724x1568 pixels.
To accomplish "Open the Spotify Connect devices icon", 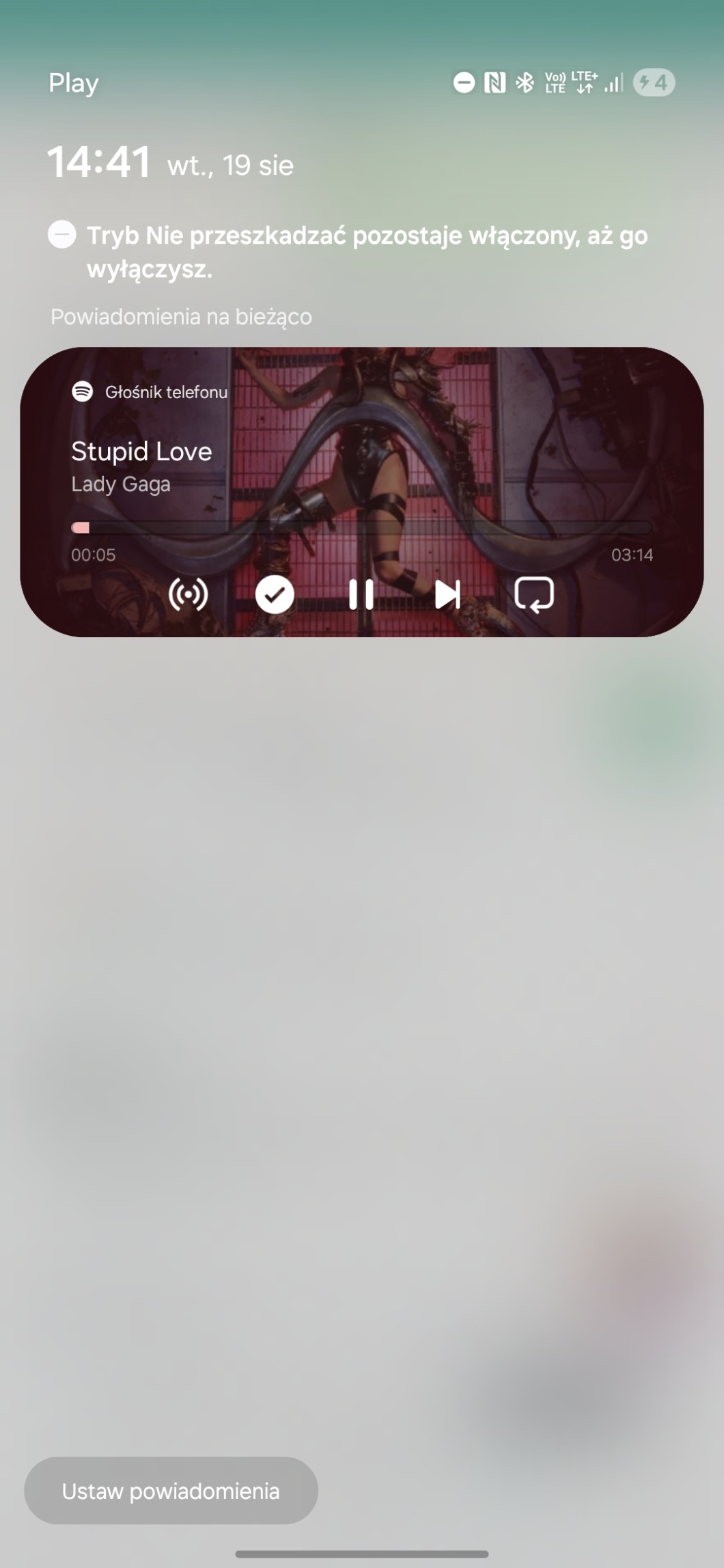I will tap(188, 594).
